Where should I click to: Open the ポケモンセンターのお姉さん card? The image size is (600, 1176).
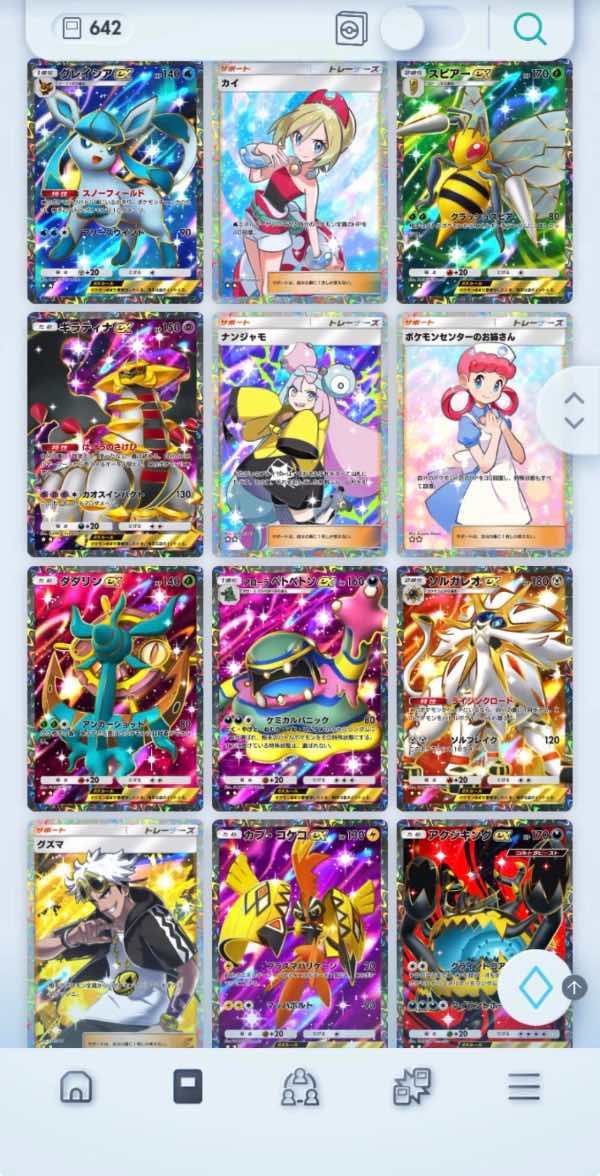[484, 435]
